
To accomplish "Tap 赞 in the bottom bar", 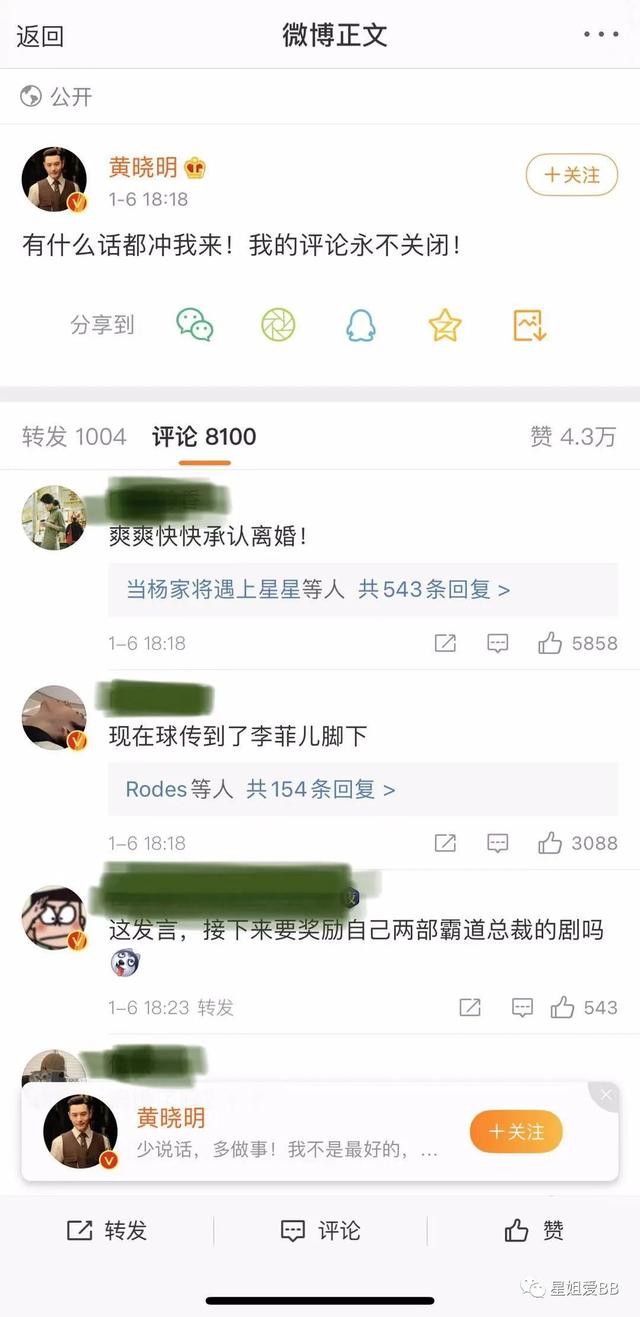I will coord(534,1231).
